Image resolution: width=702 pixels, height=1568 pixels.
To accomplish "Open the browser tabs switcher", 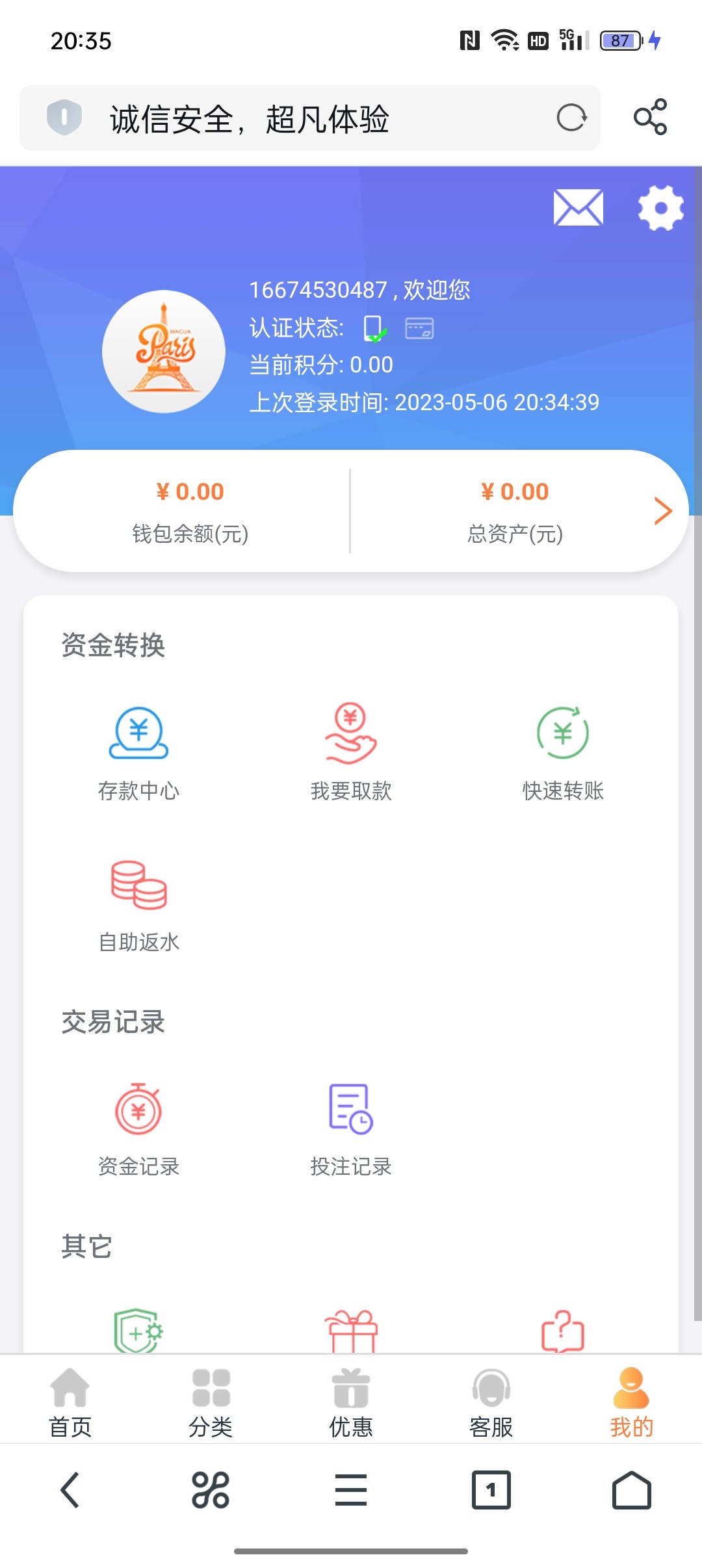I will (x=491, y=1490).
